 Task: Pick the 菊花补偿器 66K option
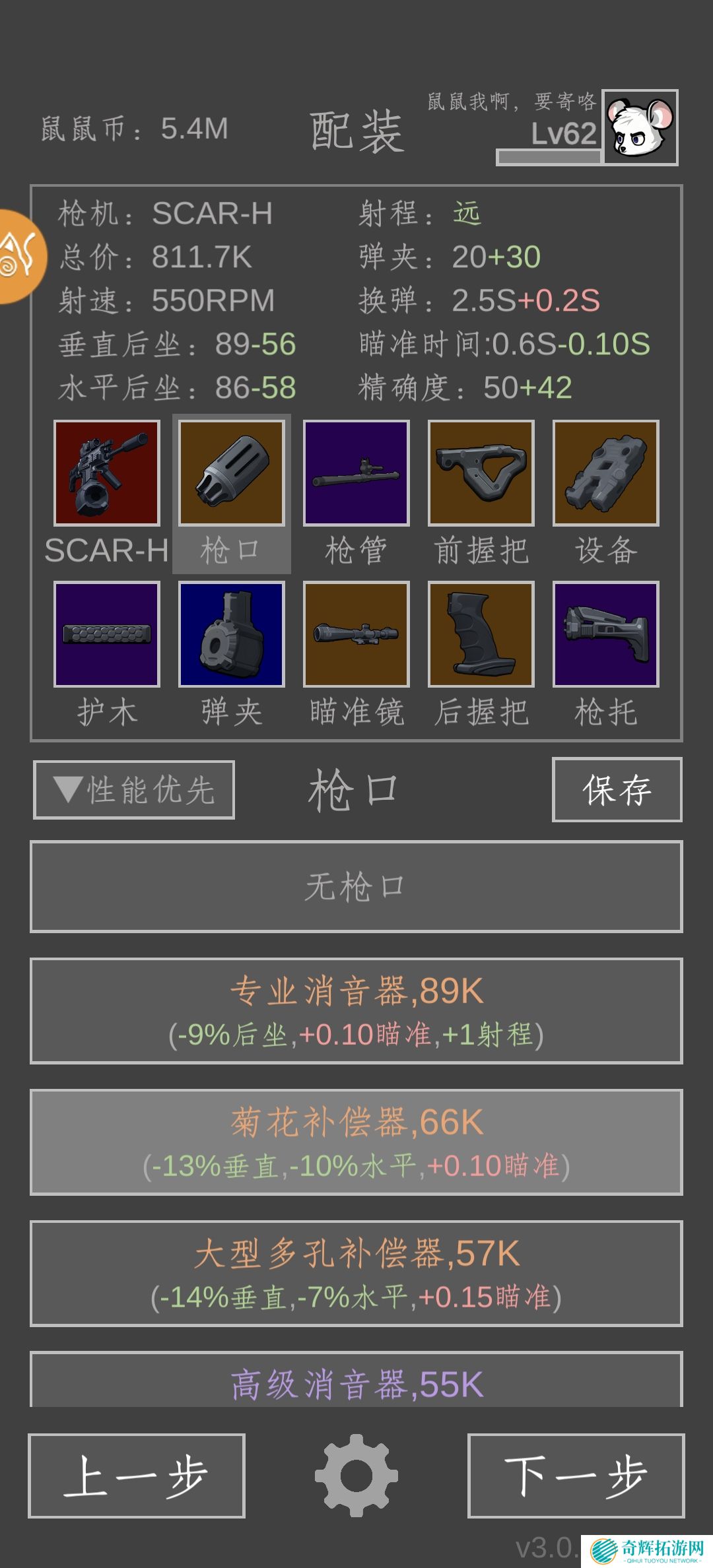(x=356, y=1142)
